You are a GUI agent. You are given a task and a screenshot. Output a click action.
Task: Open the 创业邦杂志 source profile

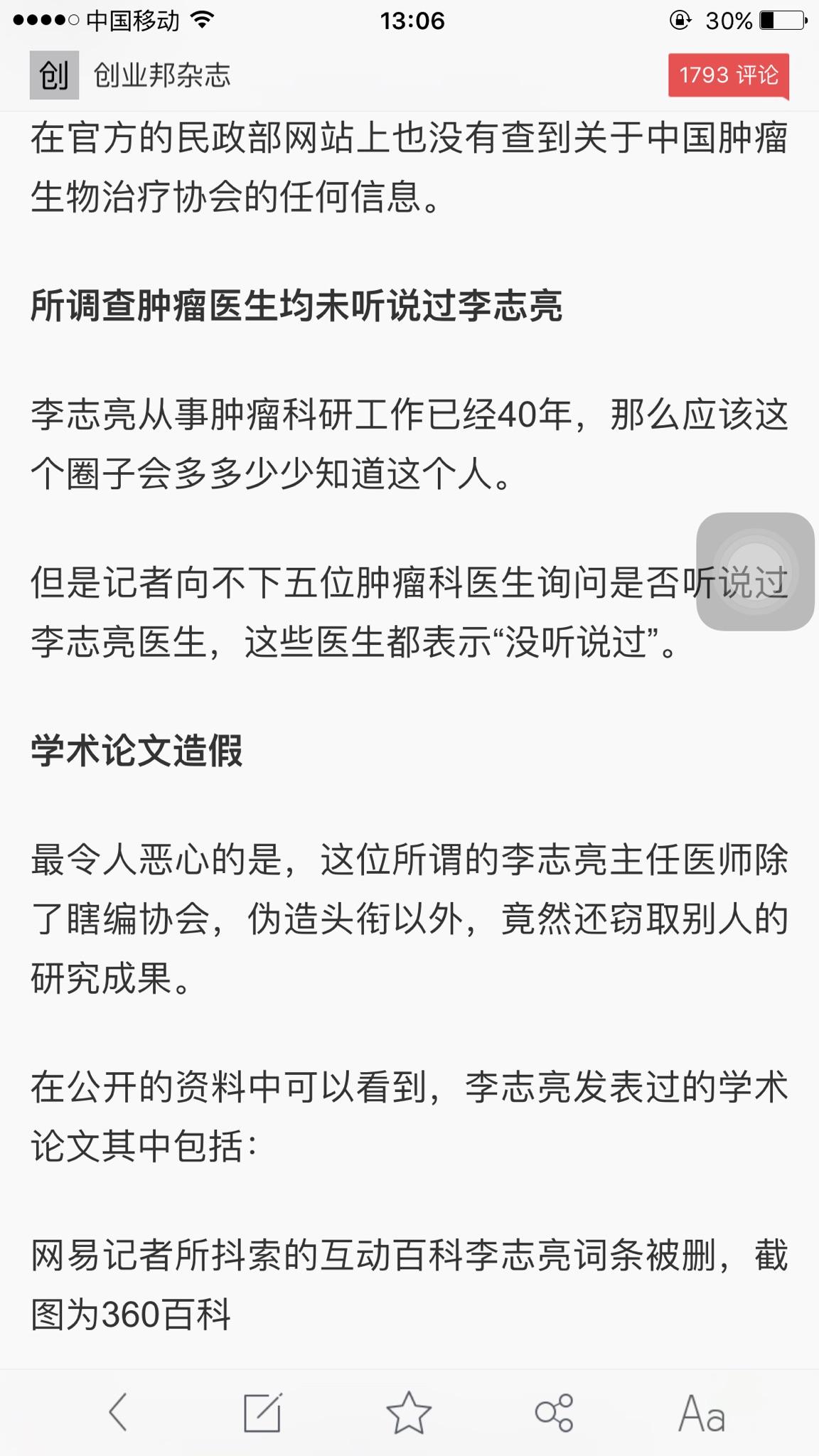pos(131,75)
